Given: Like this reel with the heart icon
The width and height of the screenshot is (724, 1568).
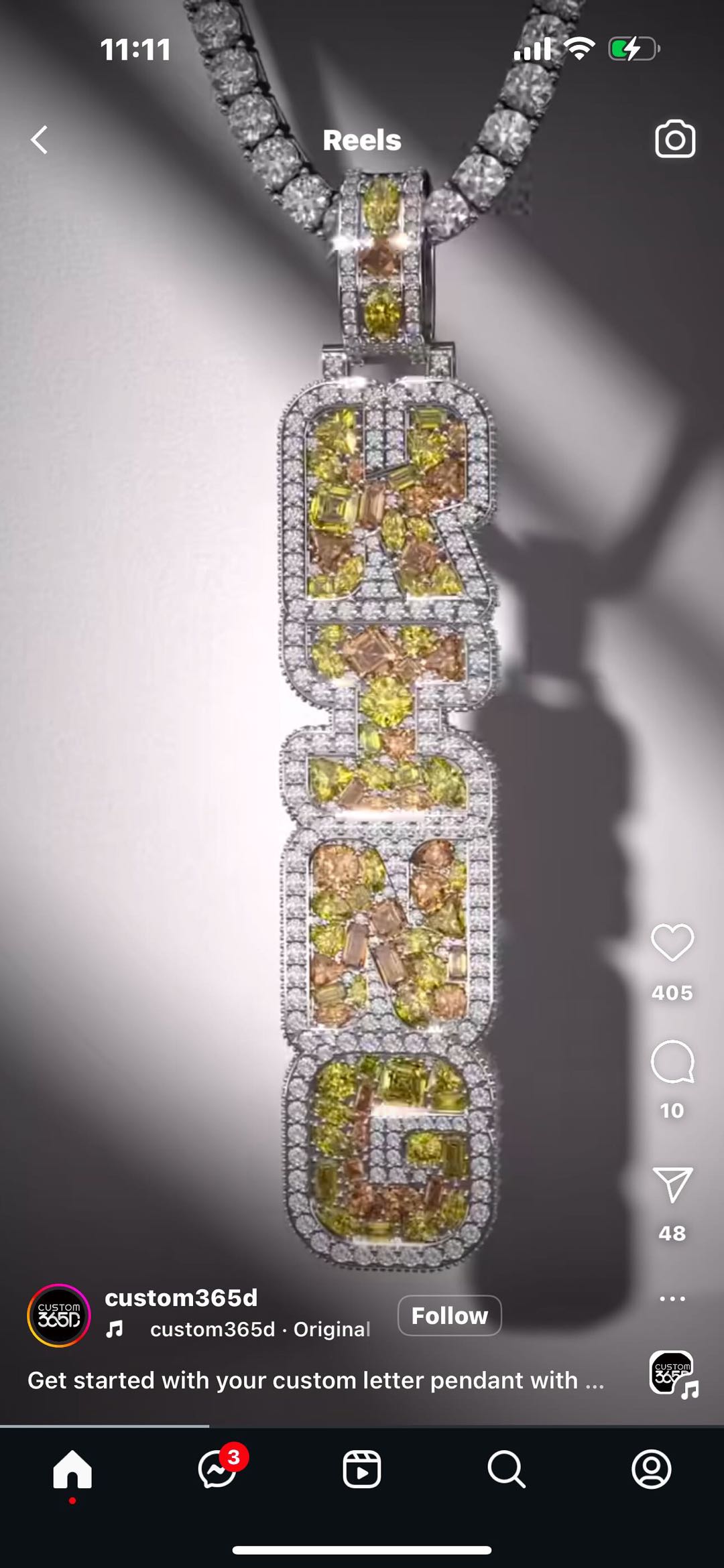Looking at the screenshot, I should point(672,942).
